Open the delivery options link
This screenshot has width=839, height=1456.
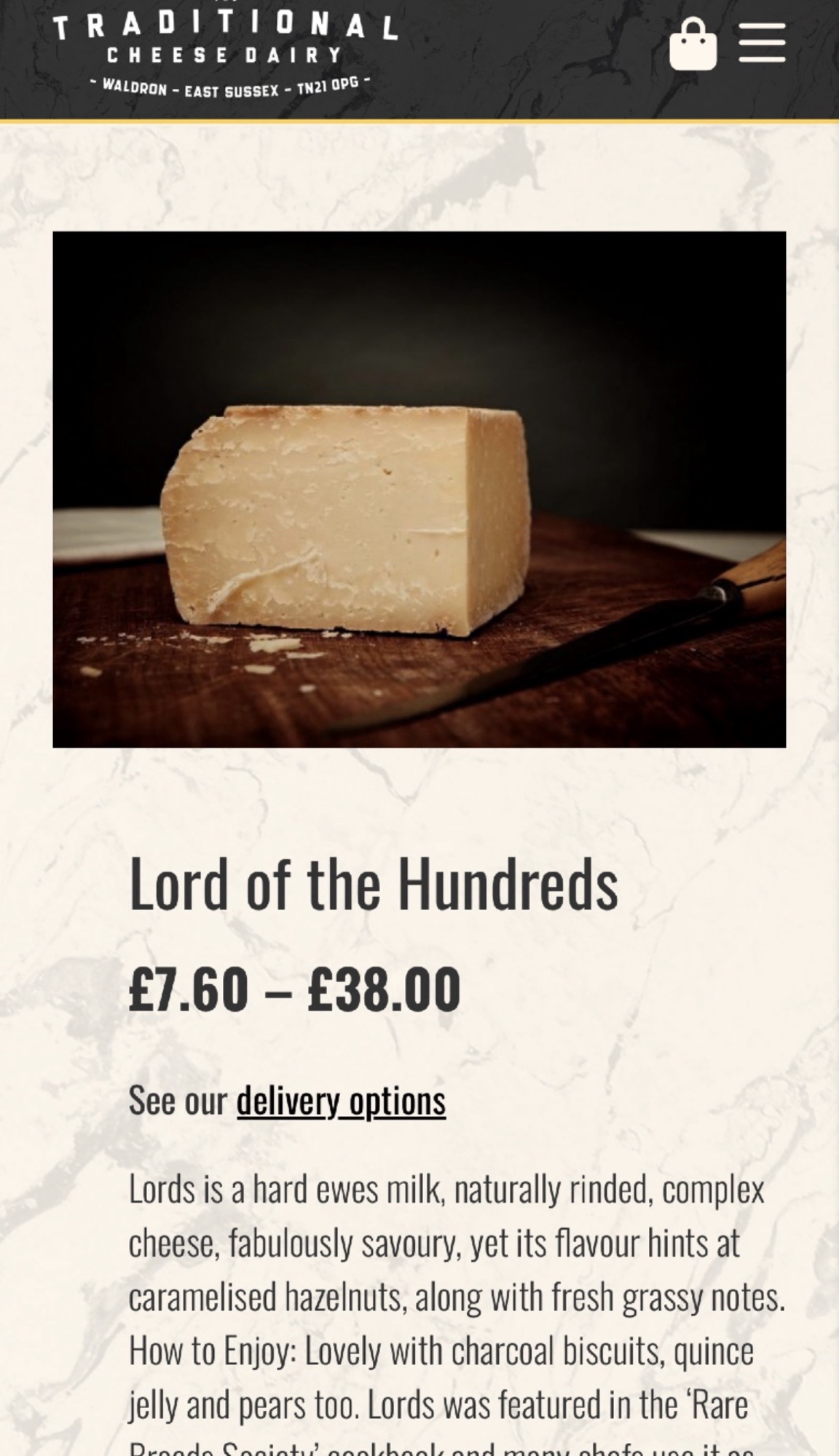(x=341, y=1100)
